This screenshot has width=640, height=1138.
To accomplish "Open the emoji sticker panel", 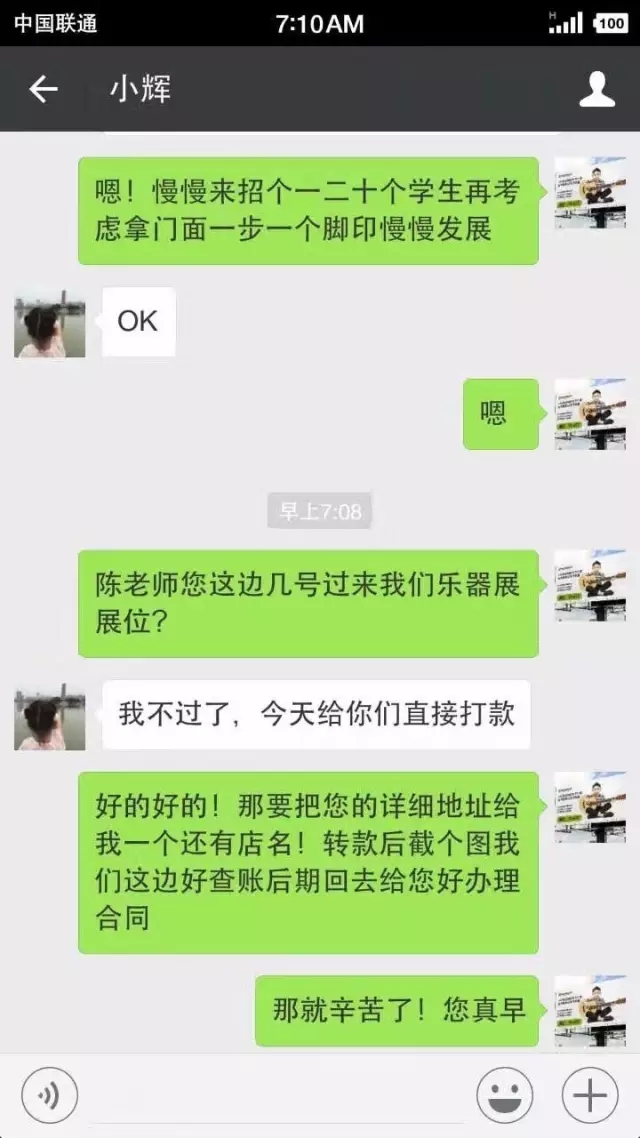I will click(504, 1096).
